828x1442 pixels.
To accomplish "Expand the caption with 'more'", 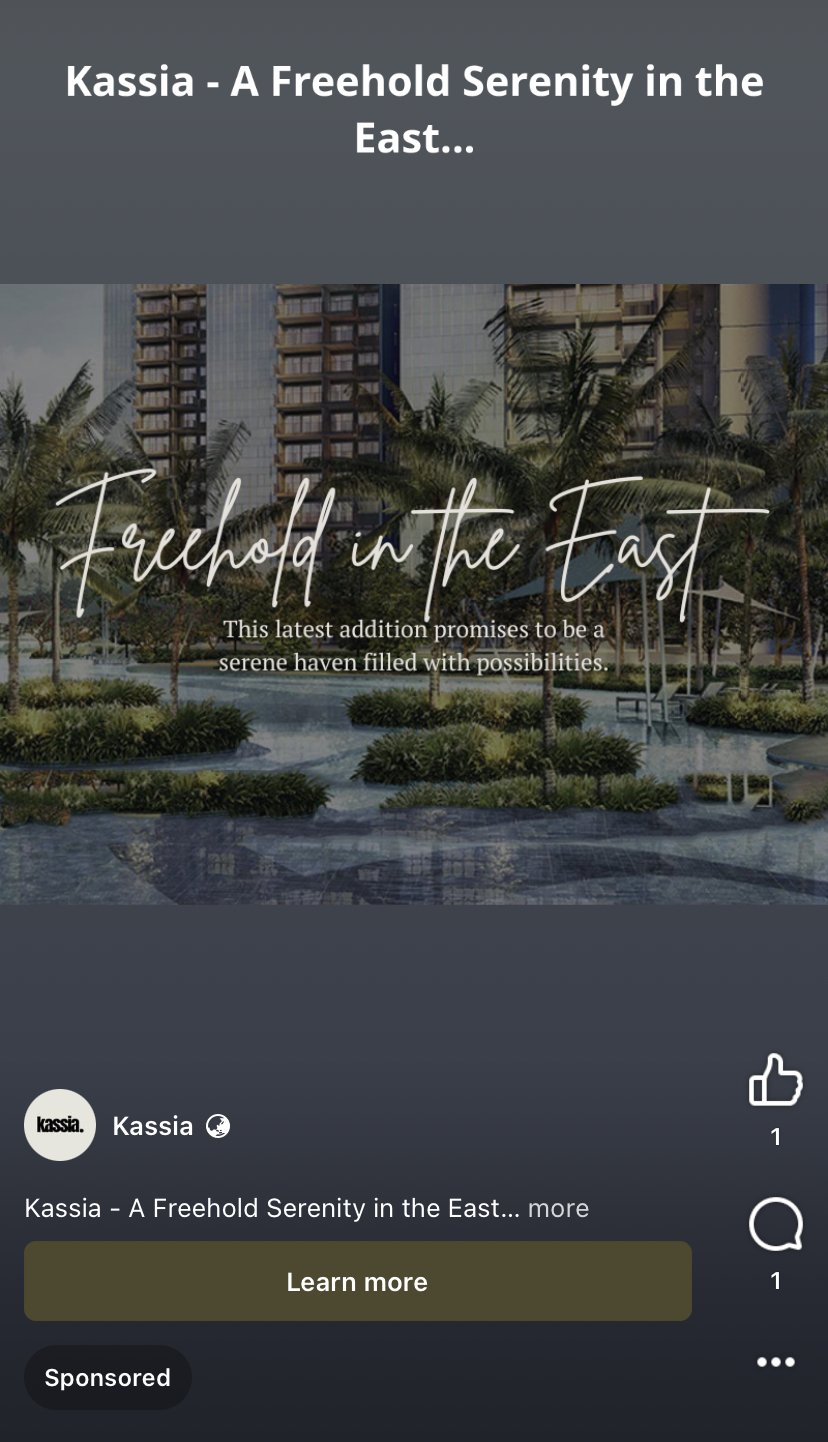I will pyautogui.click(x=558, y=1208).
